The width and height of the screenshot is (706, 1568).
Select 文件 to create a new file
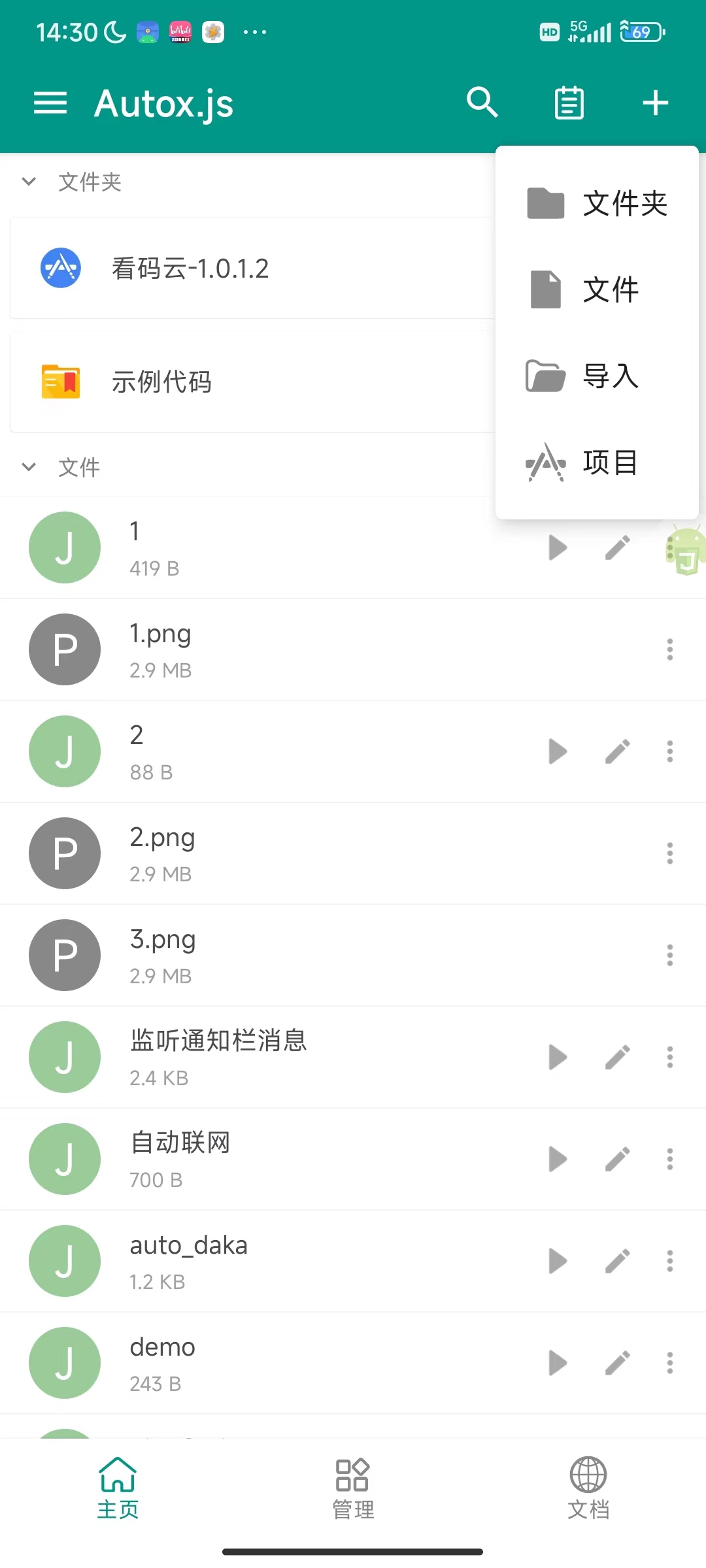(597, 289)
